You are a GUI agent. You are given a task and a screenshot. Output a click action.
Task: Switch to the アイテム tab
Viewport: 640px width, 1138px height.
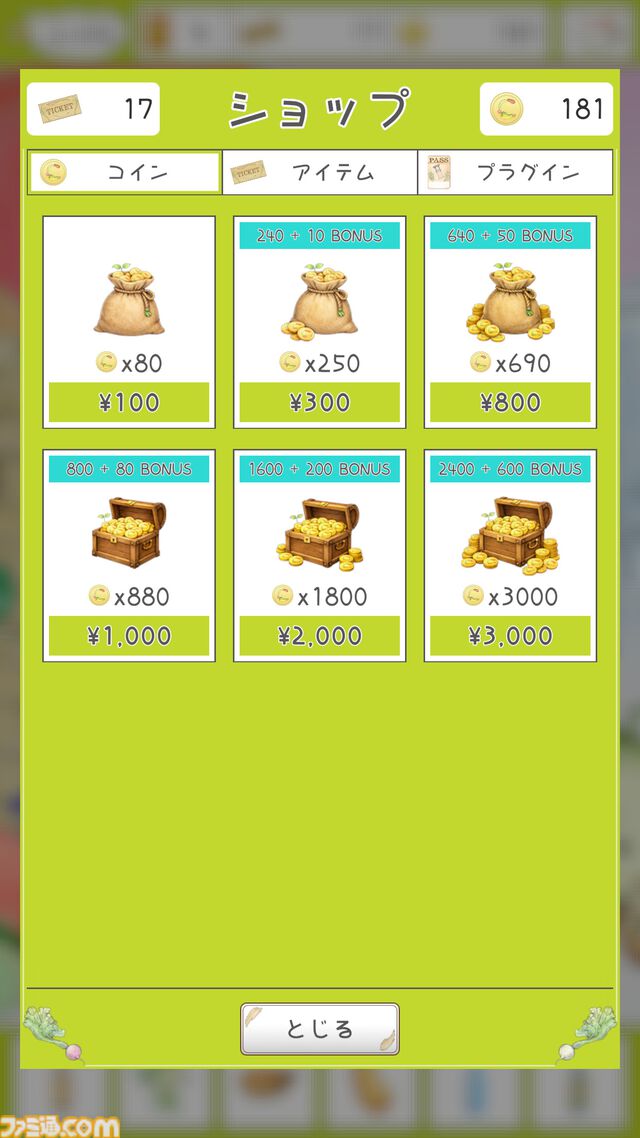pos(320,172)
